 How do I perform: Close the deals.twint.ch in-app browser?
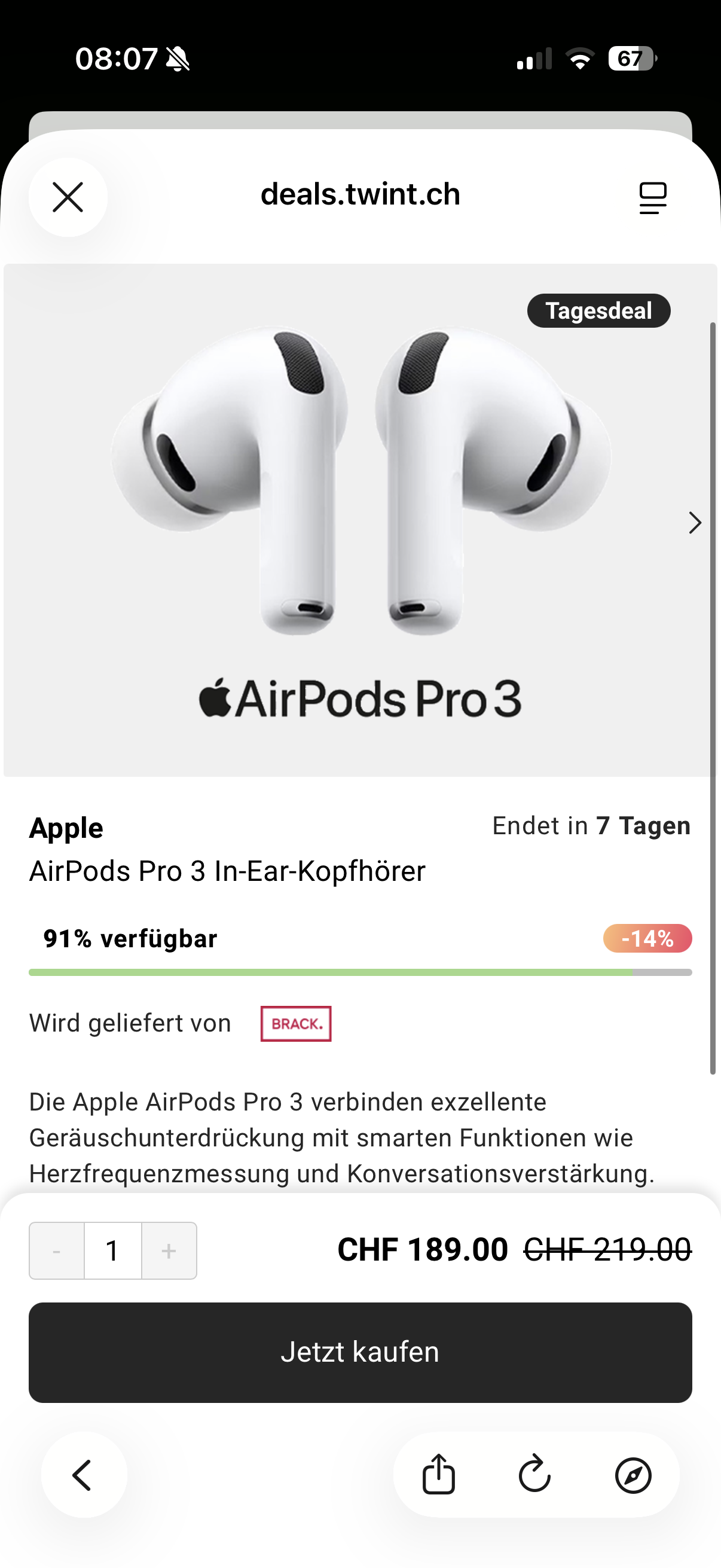pyautogui.click(x=68, y=197)
